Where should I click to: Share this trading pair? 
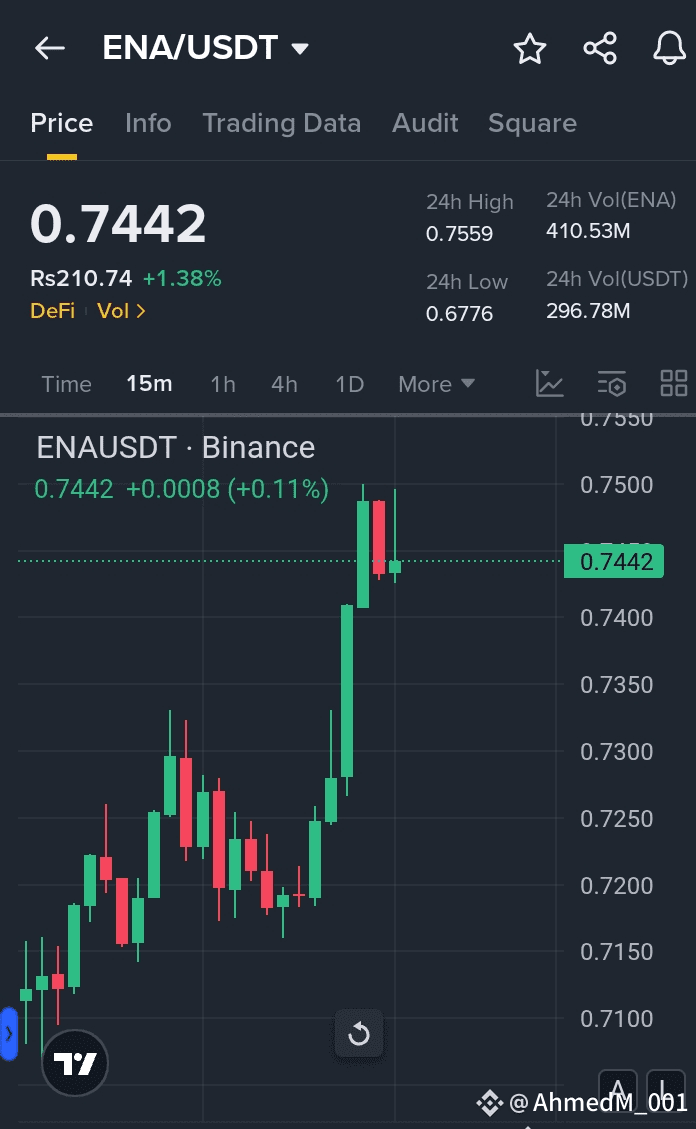coord(600,48)
